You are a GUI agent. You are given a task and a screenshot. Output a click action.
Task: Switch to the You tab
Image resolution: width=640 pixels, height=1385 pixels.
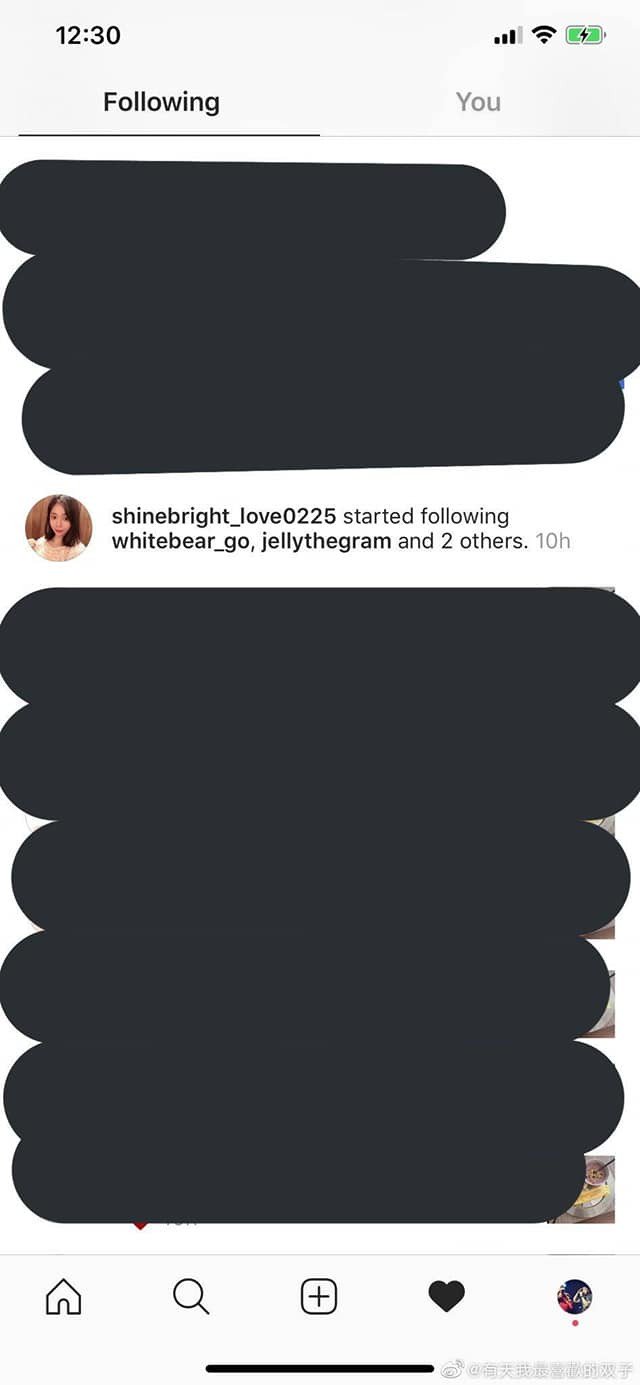point(478,102)
